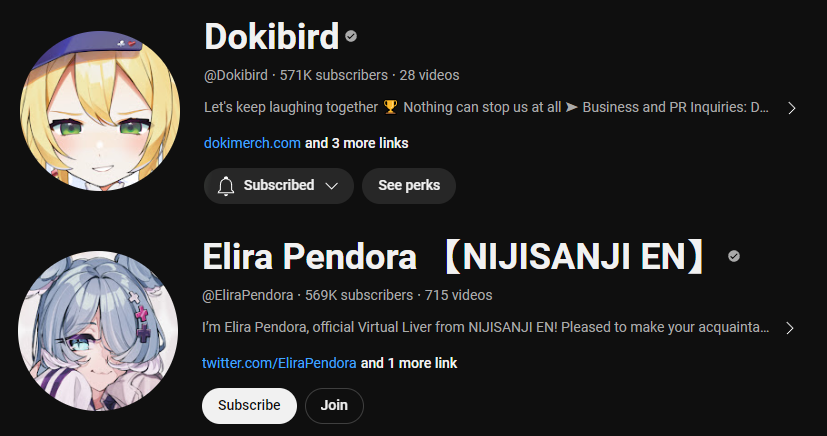Join Elira Pendora's channel membership
The image size is (827, 436).
click(x=334, y=405)
